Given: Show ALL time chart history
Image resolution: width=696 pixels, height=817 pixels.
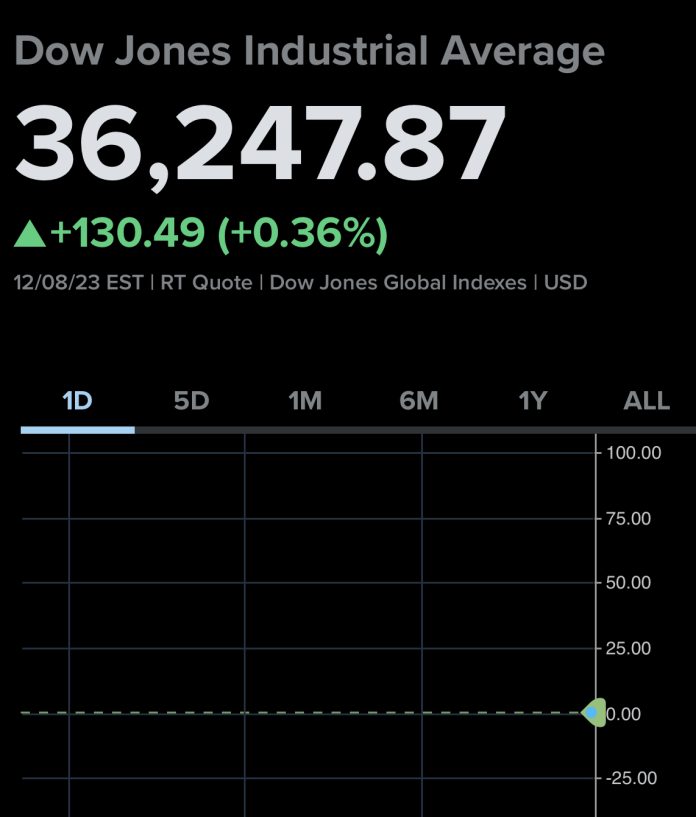Looking at the screenshot, I should [646, 401].
